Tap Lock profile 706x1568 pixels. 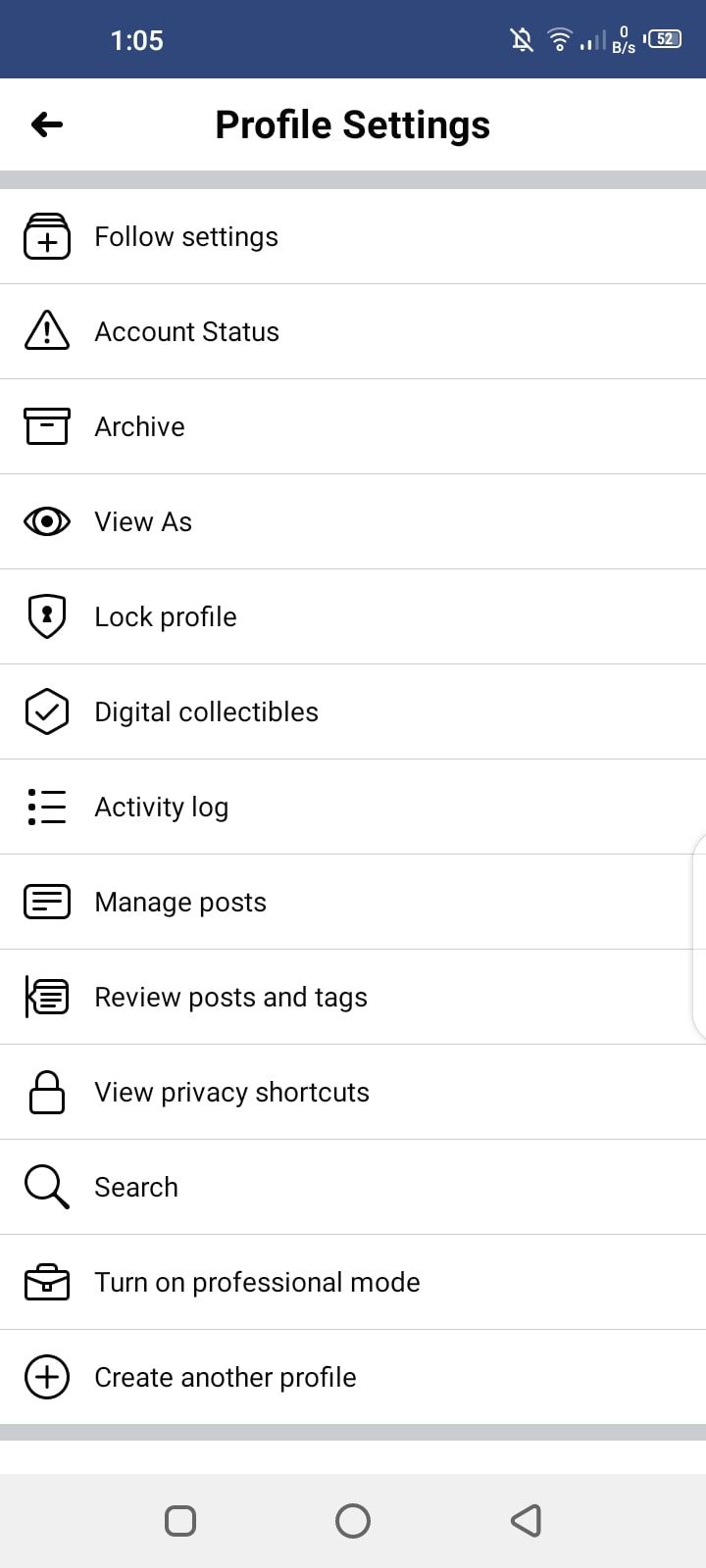pos(165,617)
